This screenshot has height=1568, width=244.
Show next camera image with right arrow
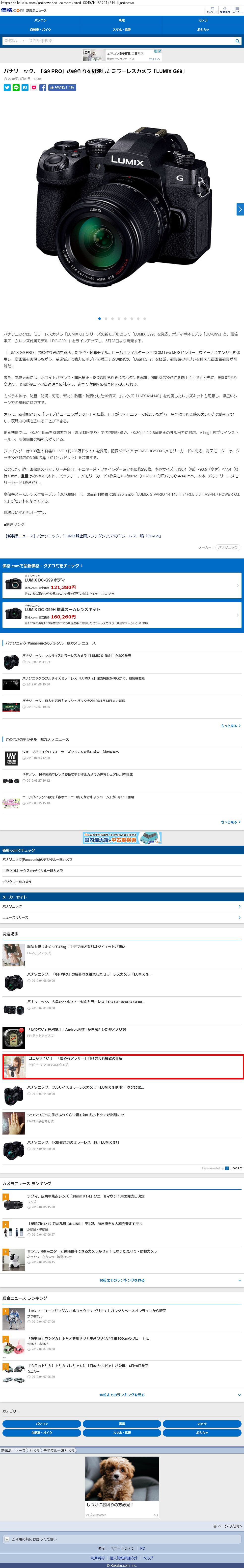click(240, 209)
